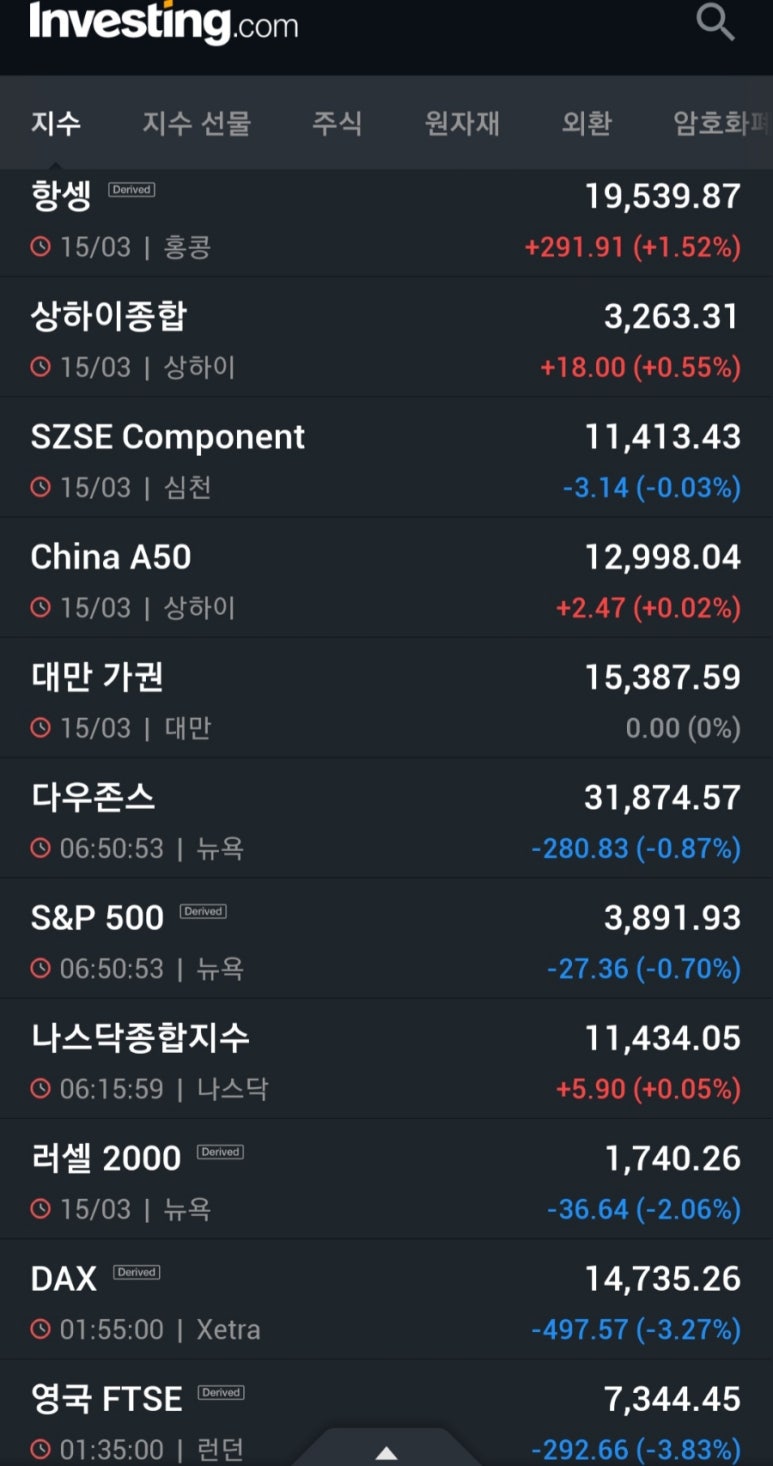Select the 원자재 tab
773x1466 pixels.
point(462,124)
